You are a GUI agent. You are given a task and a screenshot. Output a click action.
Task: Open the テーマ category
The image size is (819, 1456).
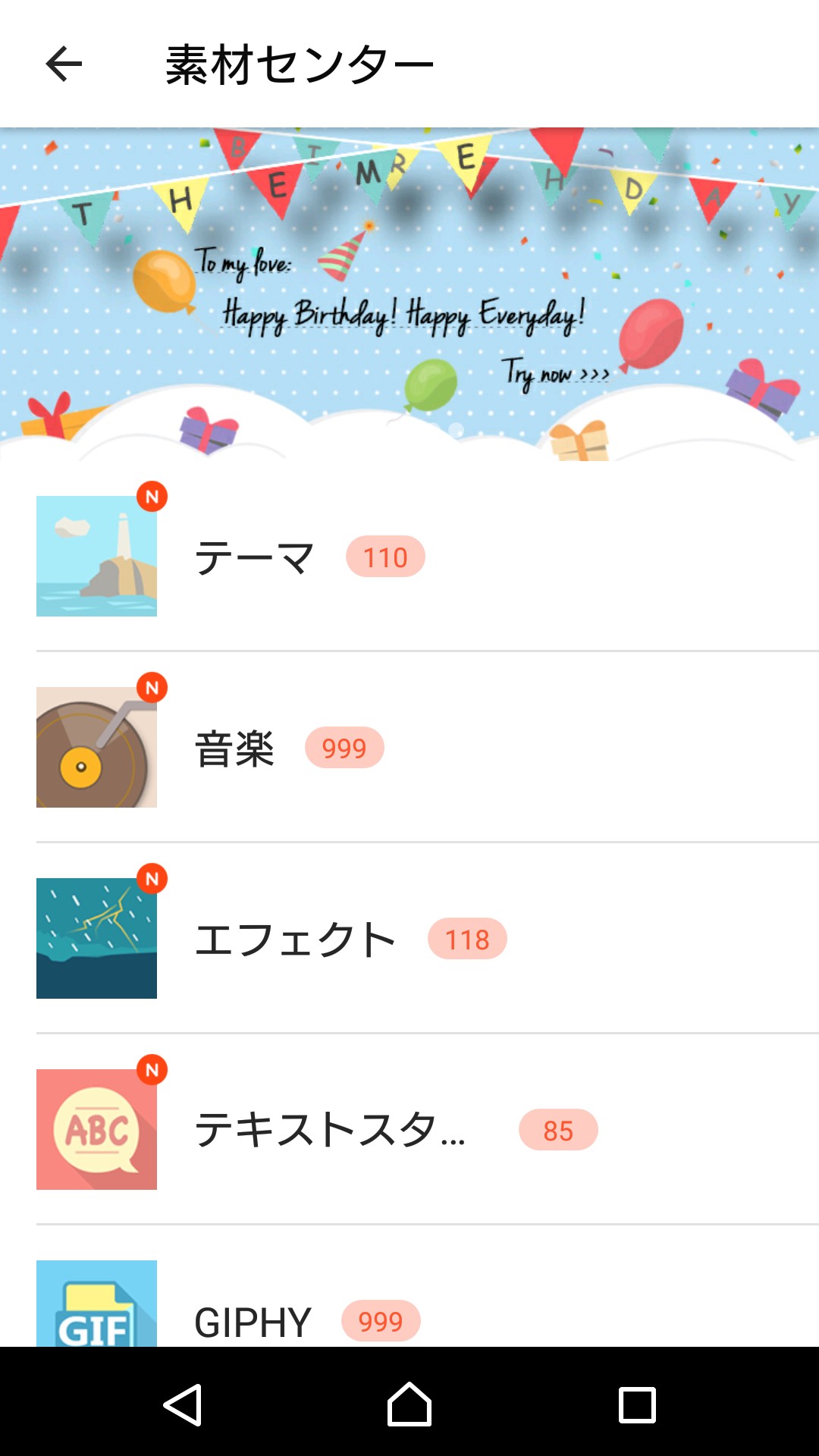coord(409,557)
